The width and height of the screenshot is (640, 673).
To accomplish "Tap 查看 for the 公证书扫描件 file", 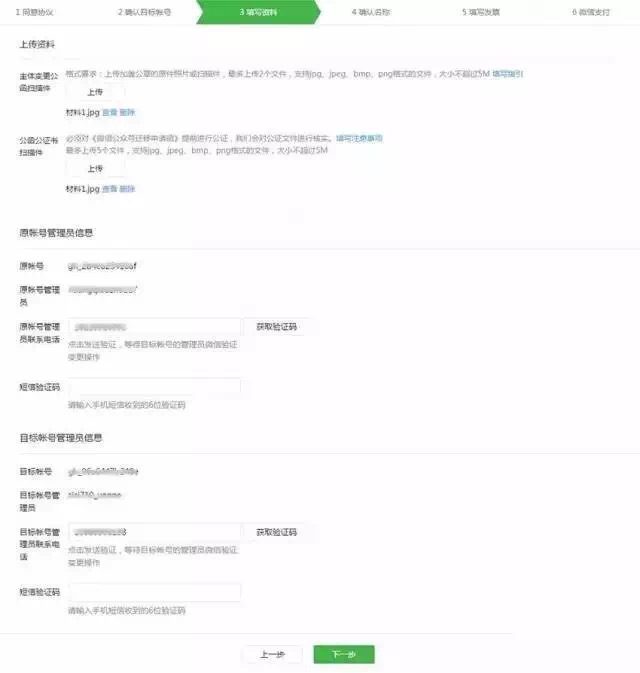I will coord(109,188).
